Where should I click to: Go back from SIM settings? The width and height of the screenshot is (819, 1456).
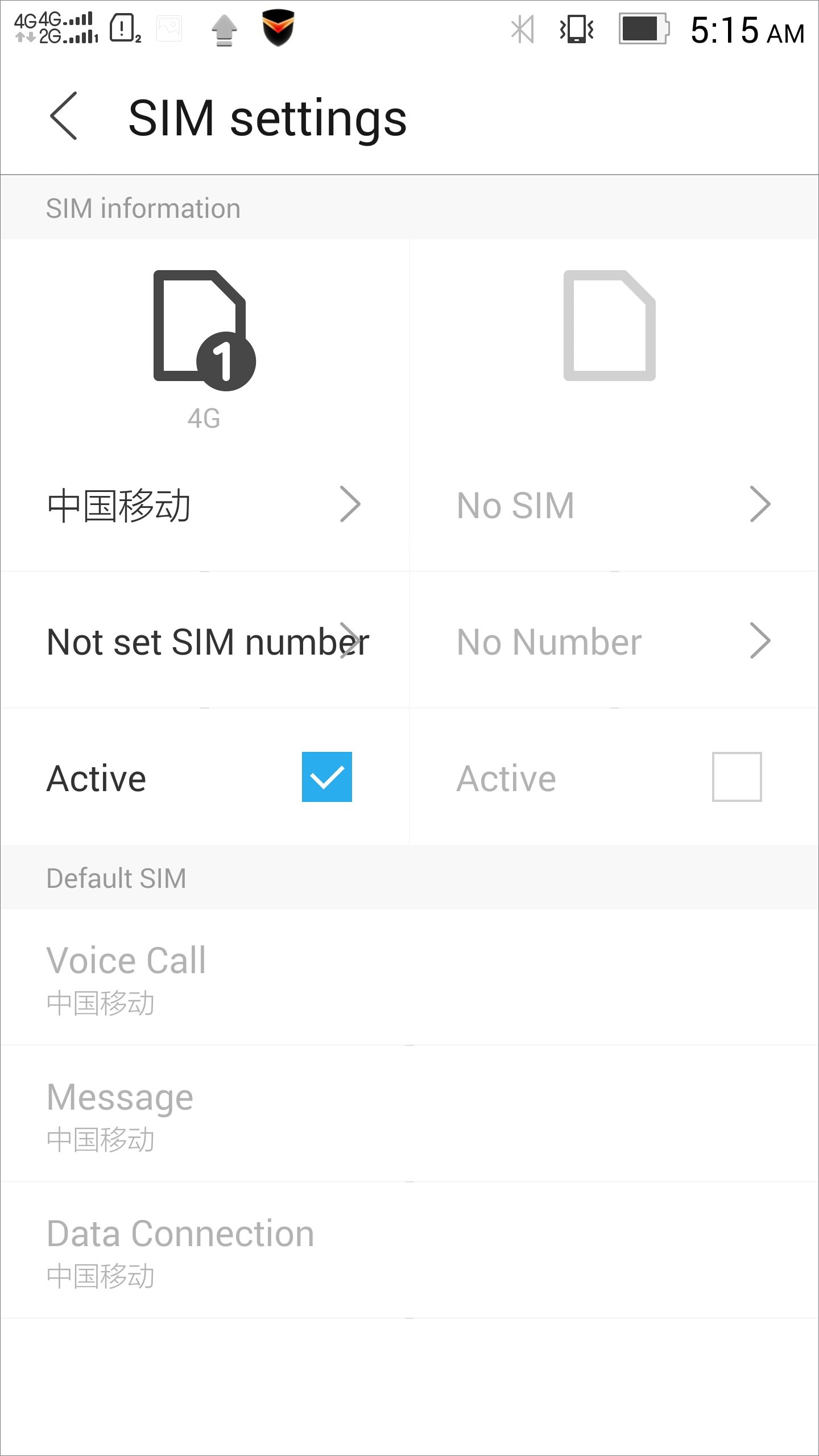click(x=64, y=116)
